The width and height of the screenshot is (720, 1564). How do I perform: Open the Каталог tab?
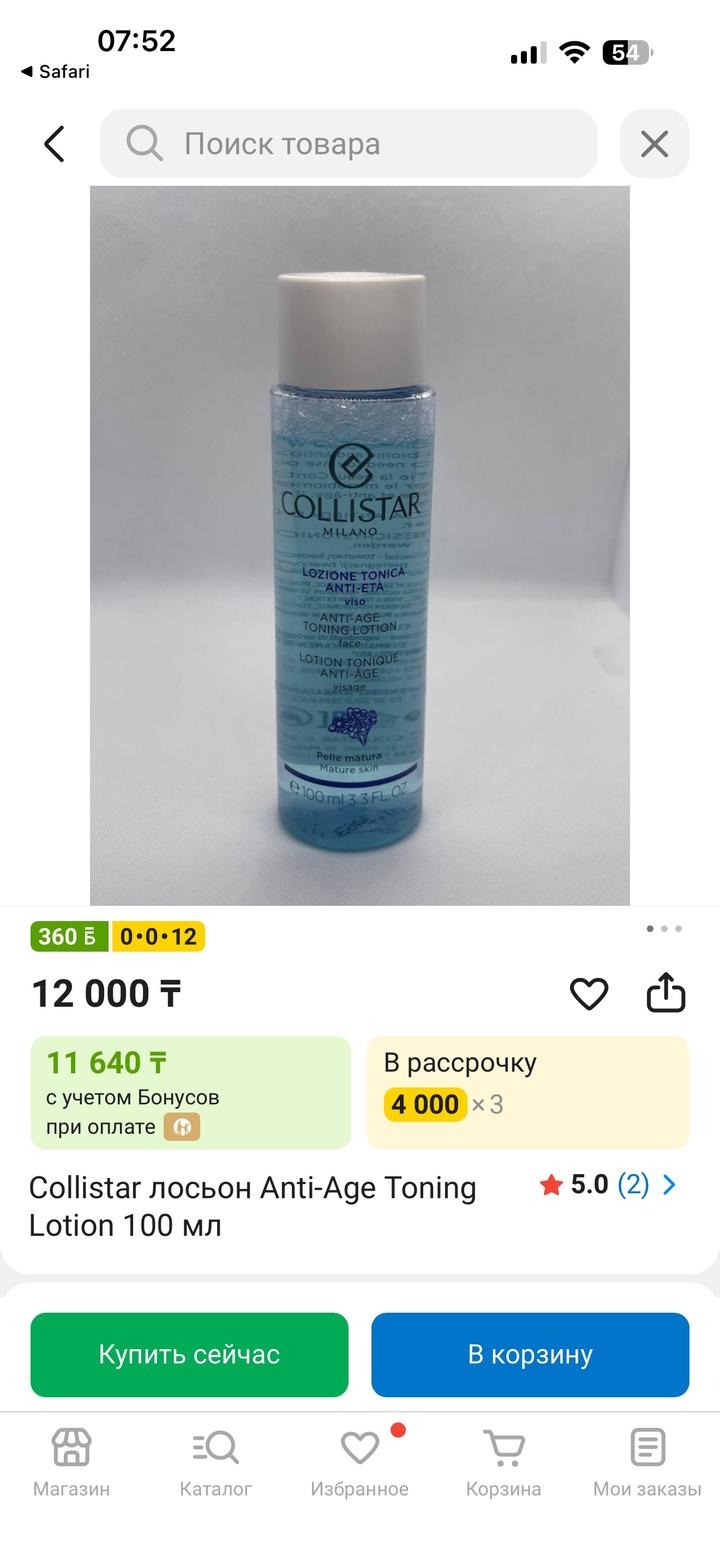[215, 1462]
